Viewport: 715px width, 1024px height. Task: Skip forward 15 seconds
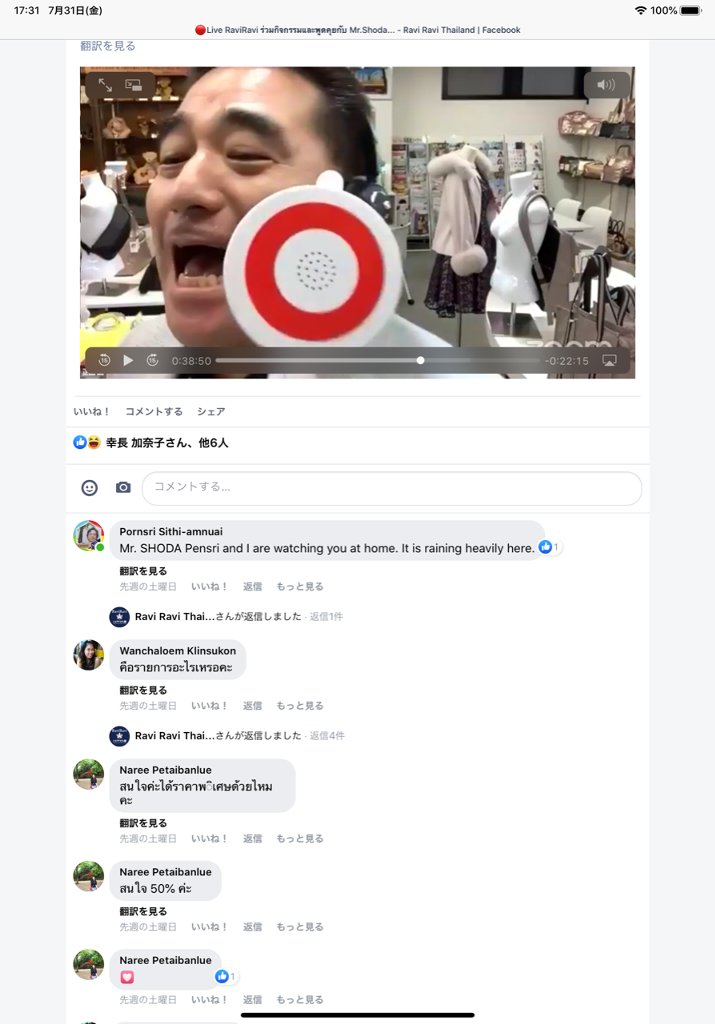152,360
